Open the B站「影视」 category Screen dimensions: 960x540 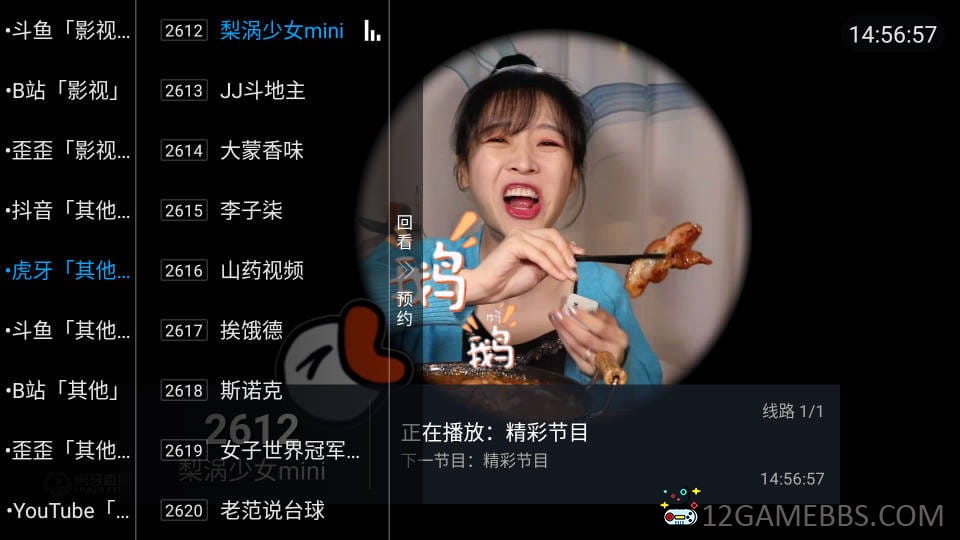tap(68, 91)
